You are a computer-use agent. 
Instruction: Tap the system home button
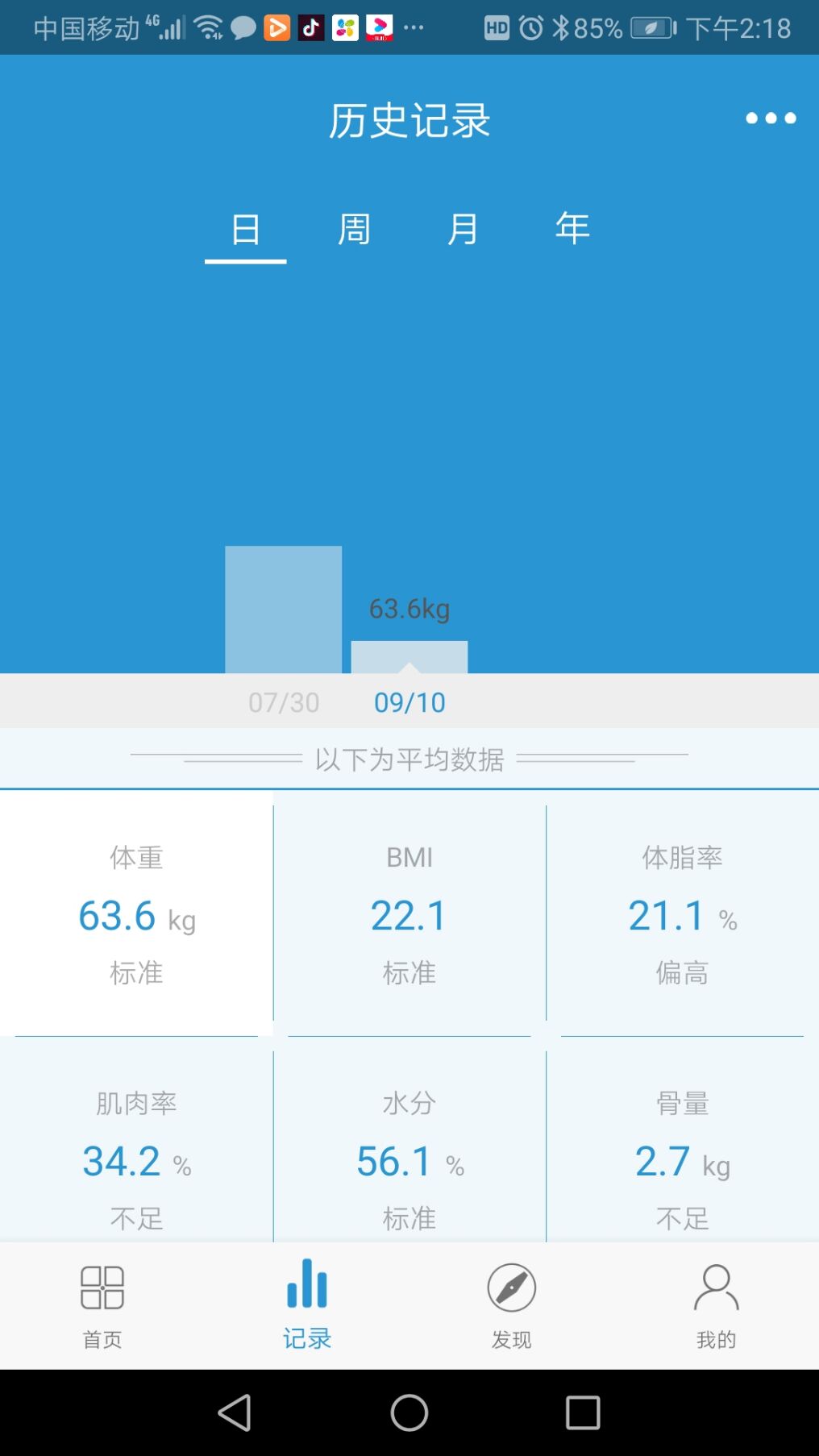click(409, 1412)
